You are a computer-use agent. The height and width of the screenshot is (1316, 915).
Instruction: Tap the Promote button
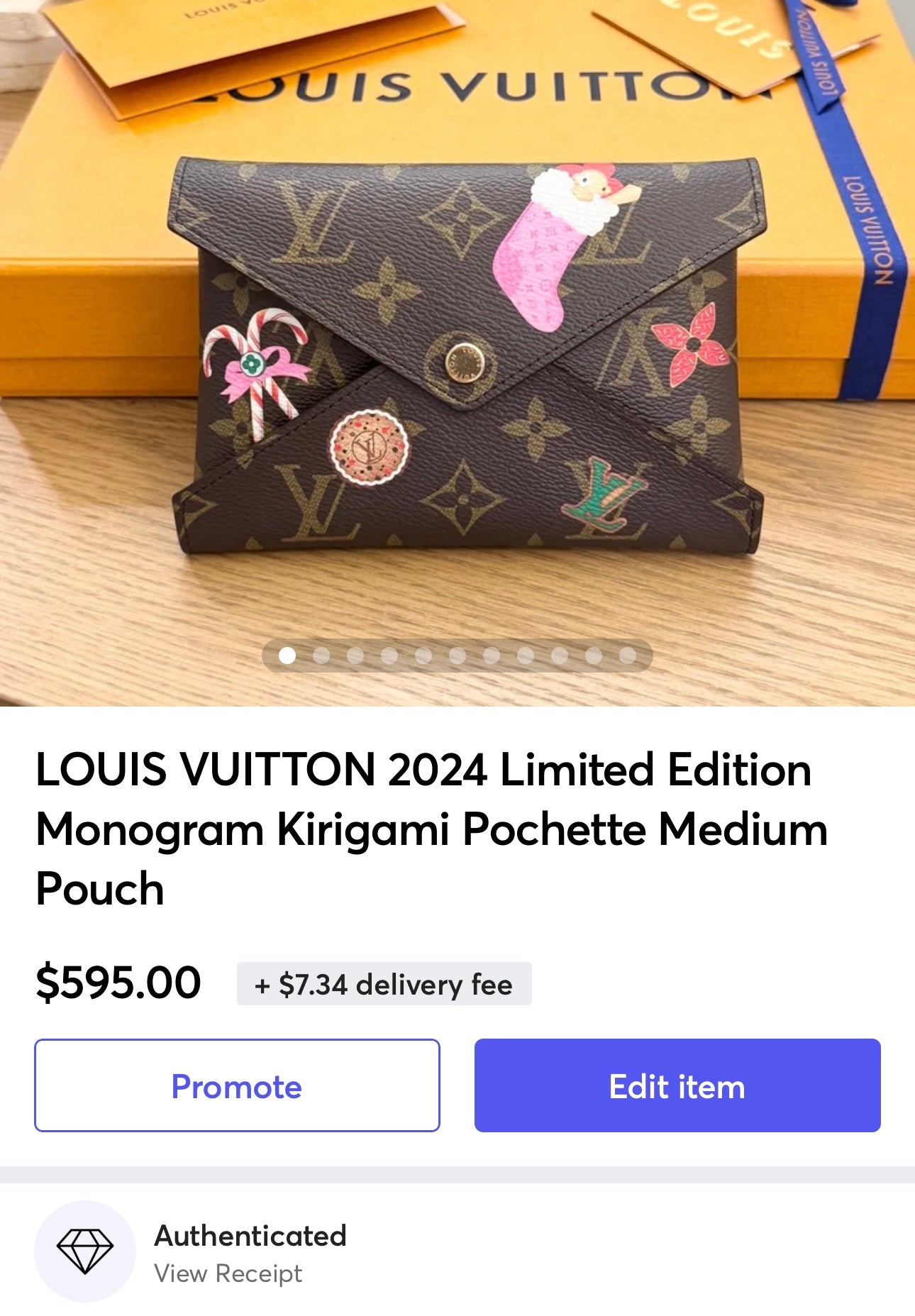tap(237, 1085)
